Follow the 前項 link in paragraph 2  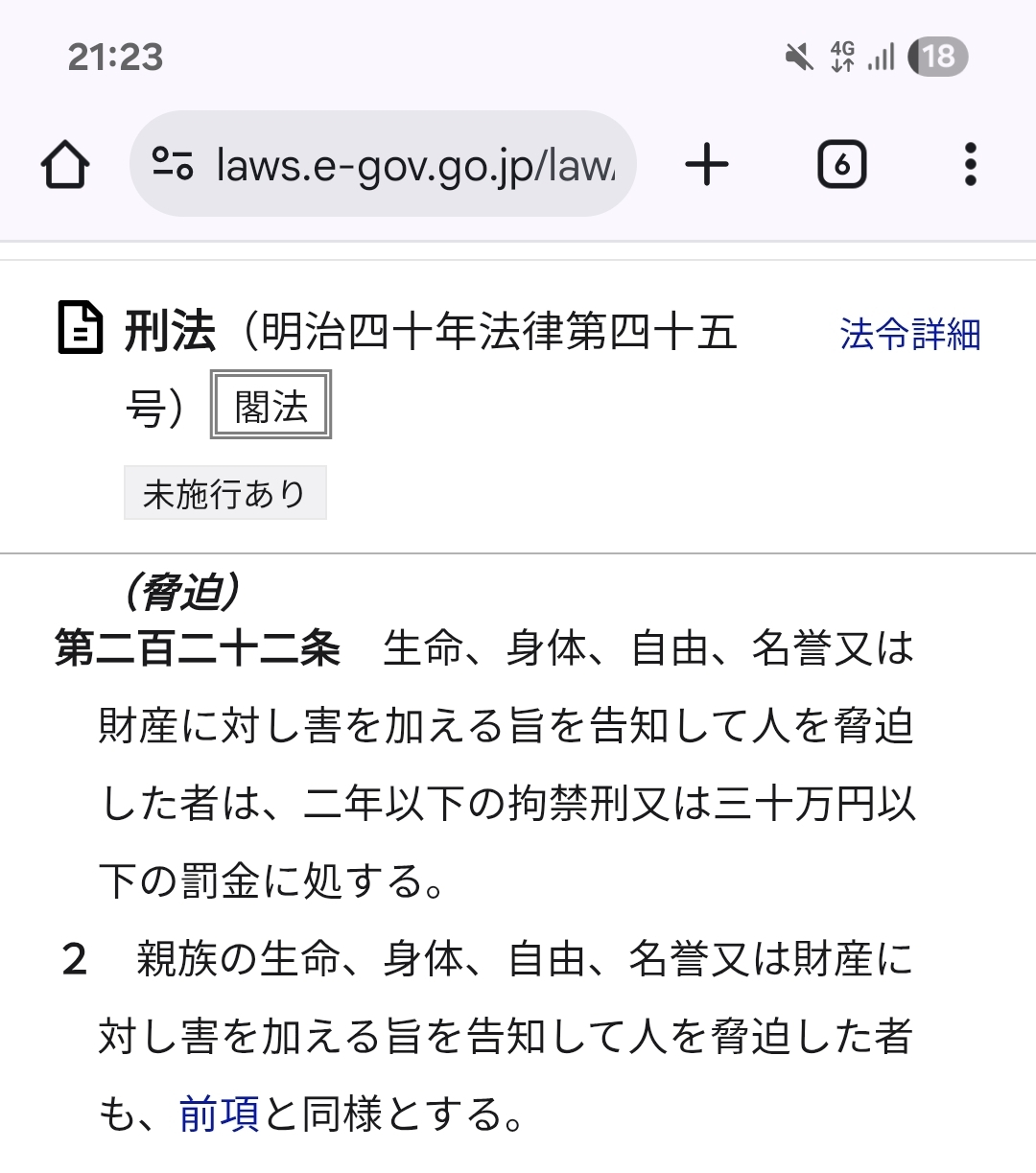[219, 1114]
